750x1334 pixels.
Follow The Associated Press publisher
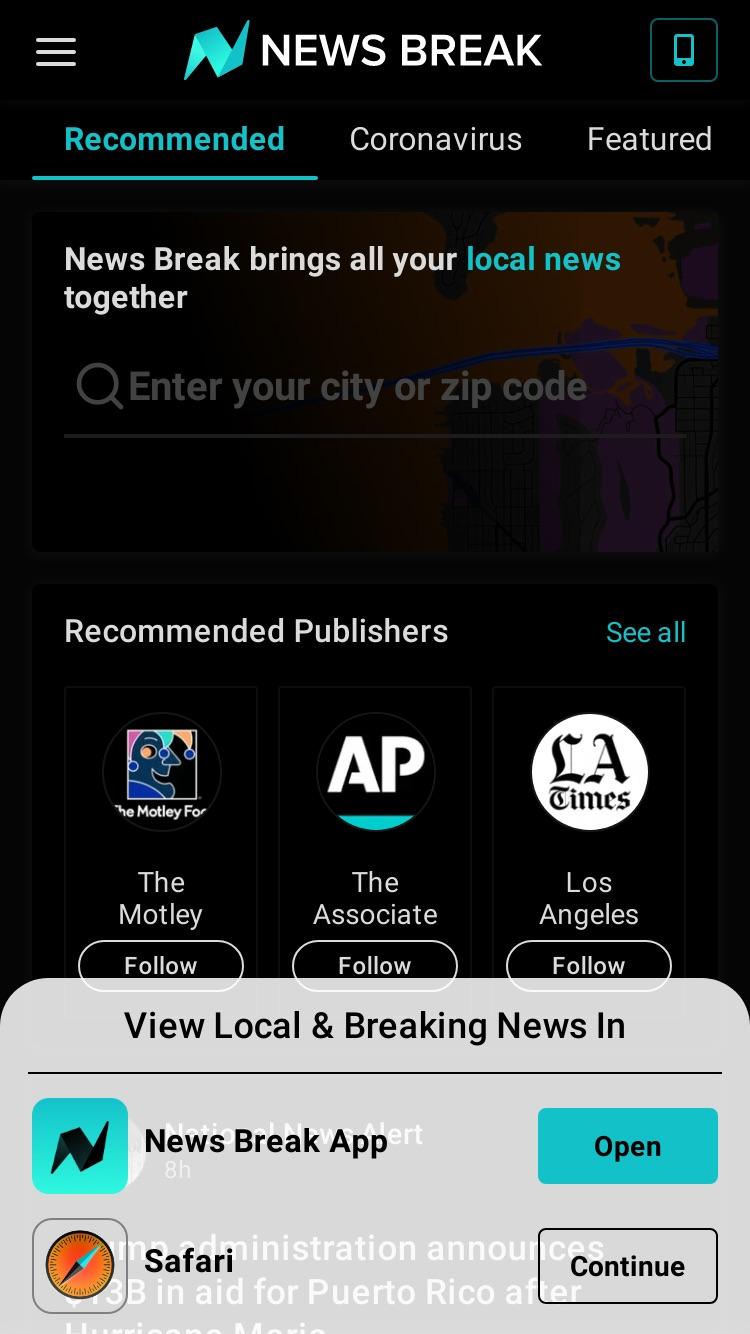(x=375, y=965)
